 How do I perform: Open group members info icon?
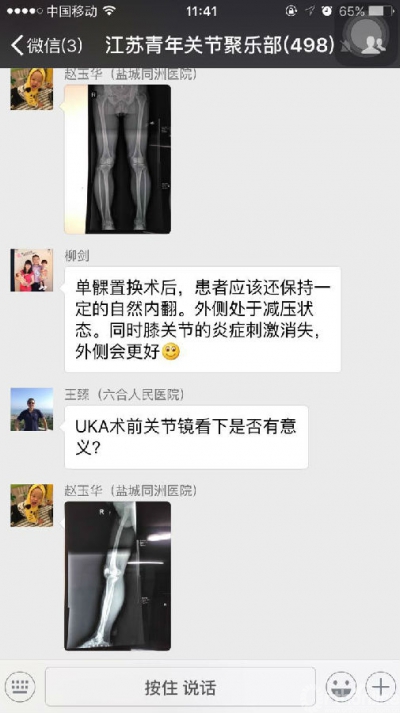pyautogui.click(x=374, y=45)
